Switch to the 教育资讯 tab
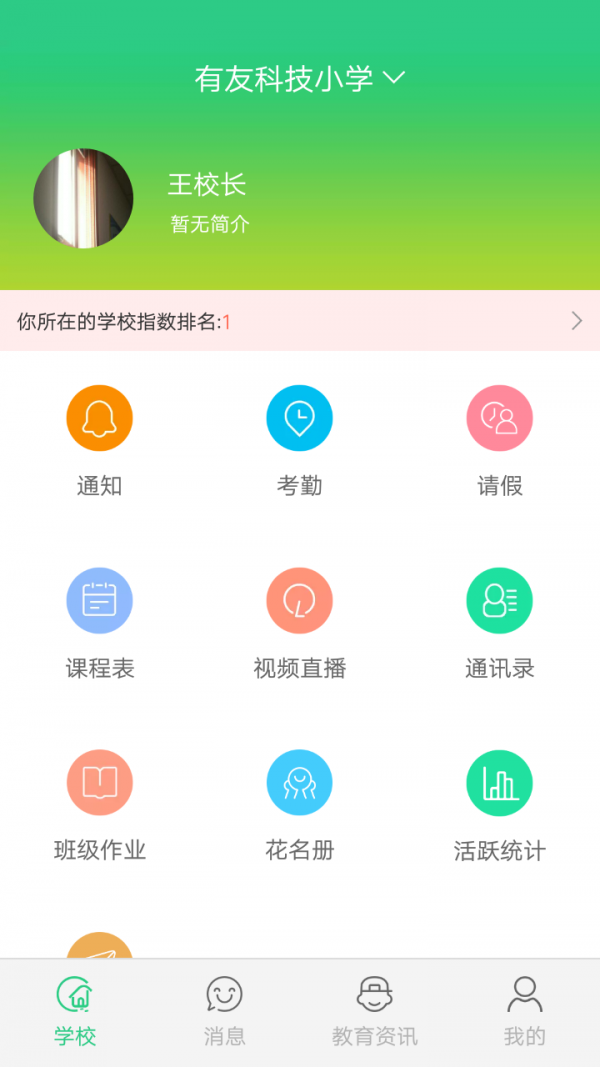The height and width of the screenshot is (1067, 600). click(374, 1012)
